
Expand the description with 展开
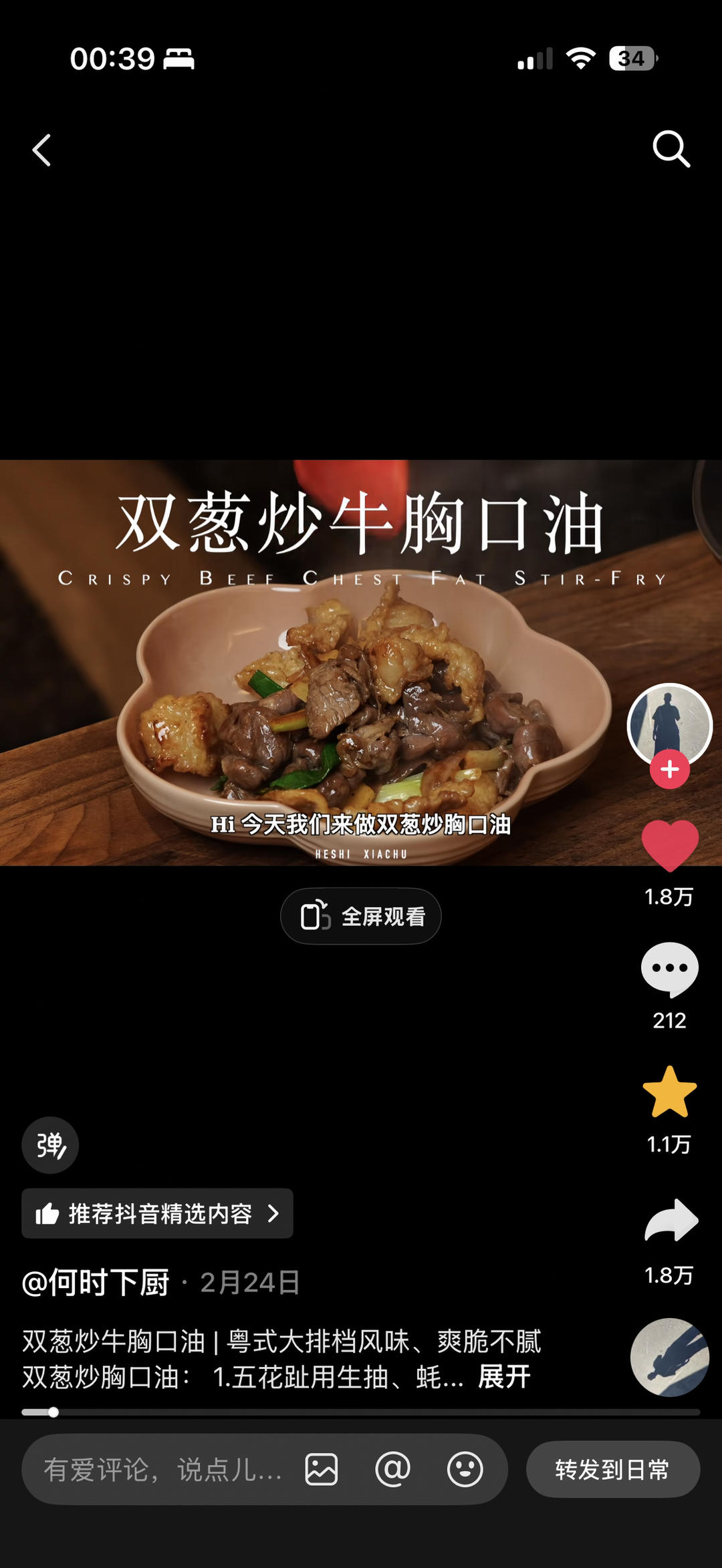point(504,1377)
